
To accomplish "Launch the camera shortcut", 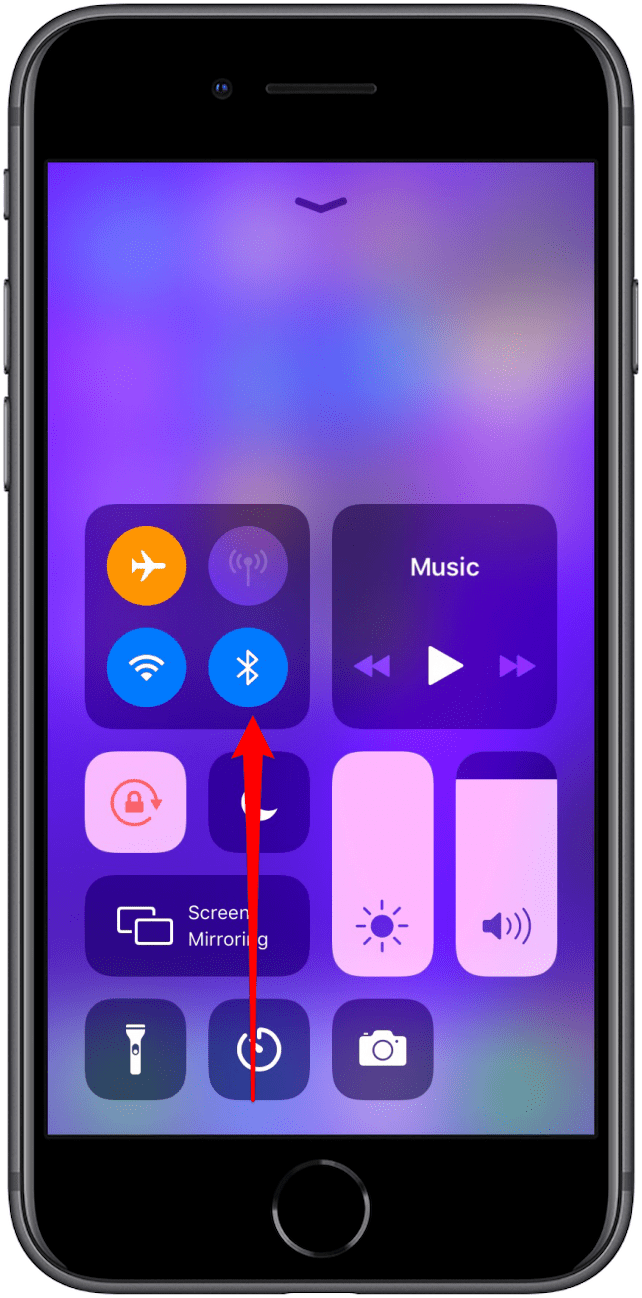I will [382, 1049].
